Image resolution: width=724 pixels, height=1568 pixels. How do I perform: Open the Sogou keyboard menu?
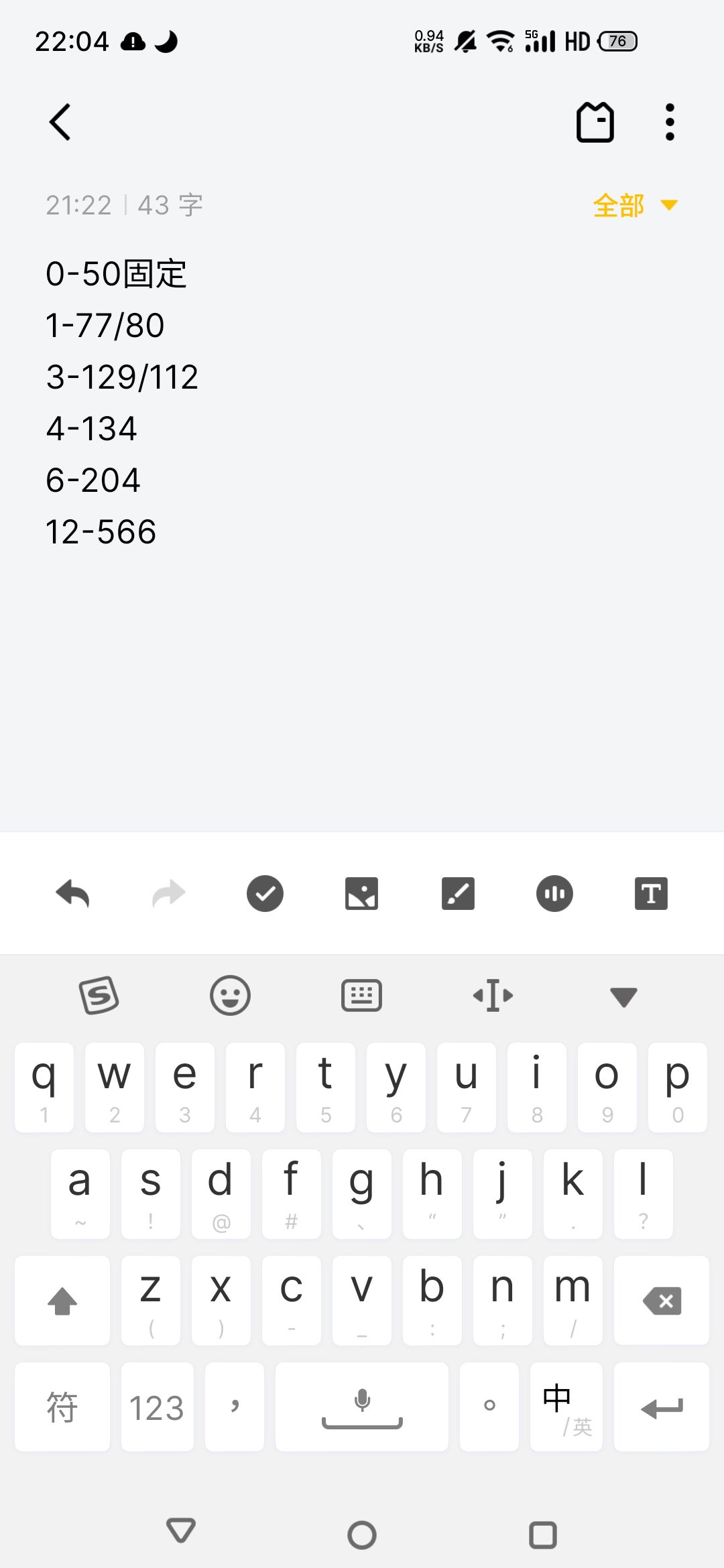coord(99,995)
